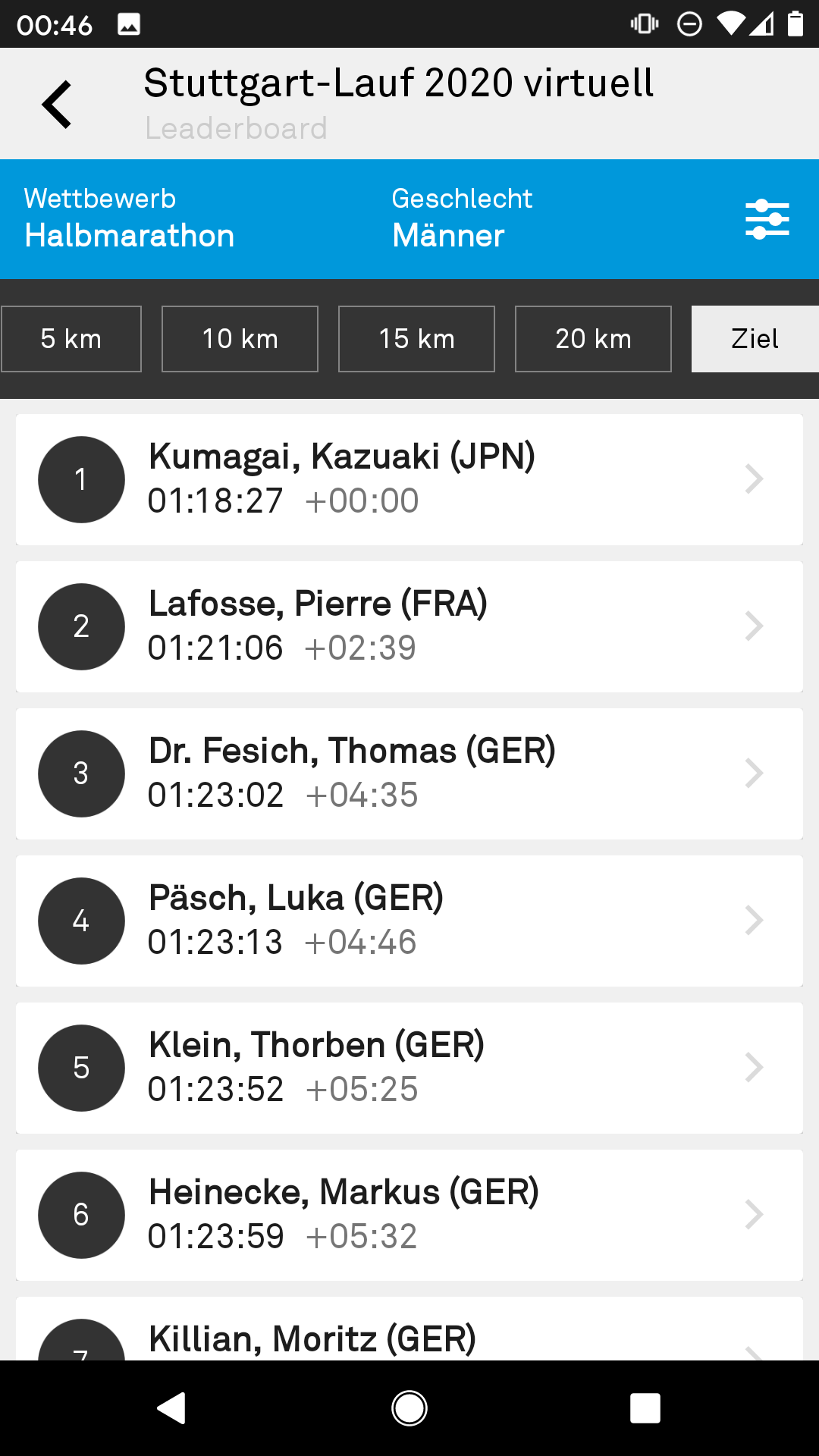Image resolution: width=819 pixels, height=1456 pixels.
Task: Tap the Päsch, Luka row
Action: click(x=409, y=921)
